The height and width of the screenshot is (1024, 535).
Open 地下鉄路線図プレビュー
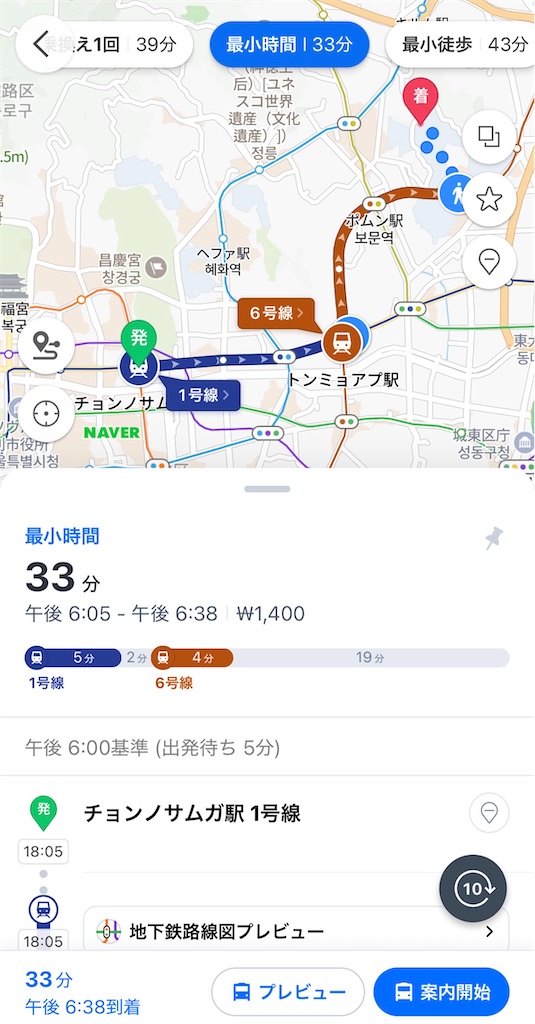click(x=297, y=931)
